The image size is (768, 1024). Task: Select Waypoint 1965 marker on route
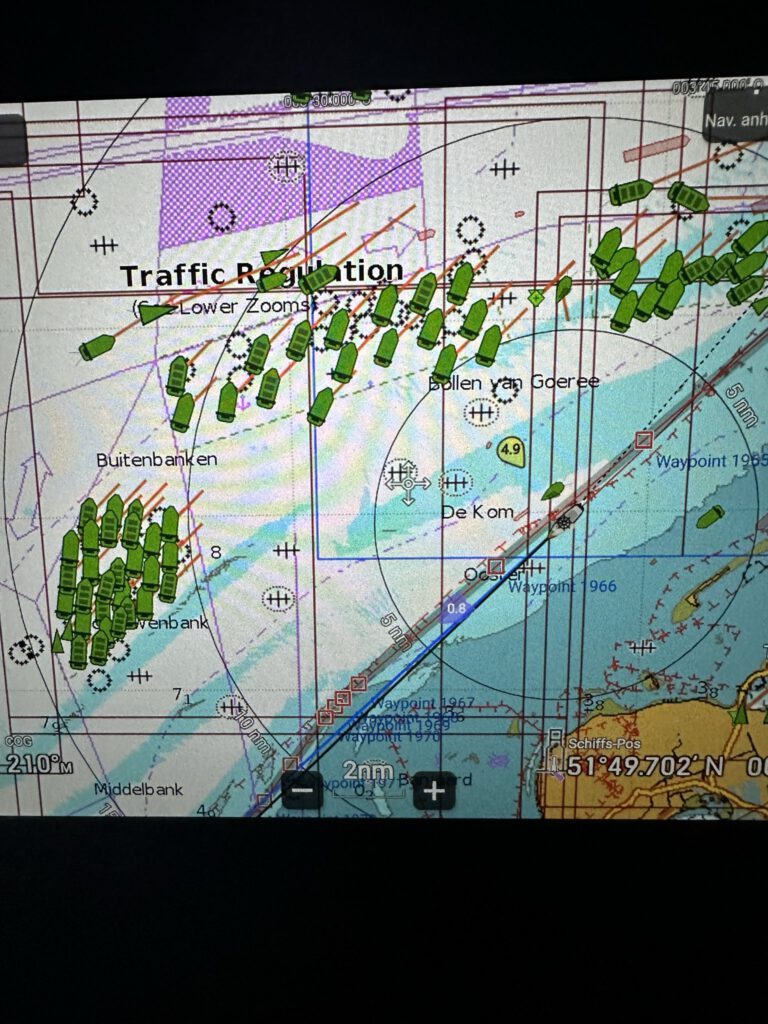click(x=645, y=439)
